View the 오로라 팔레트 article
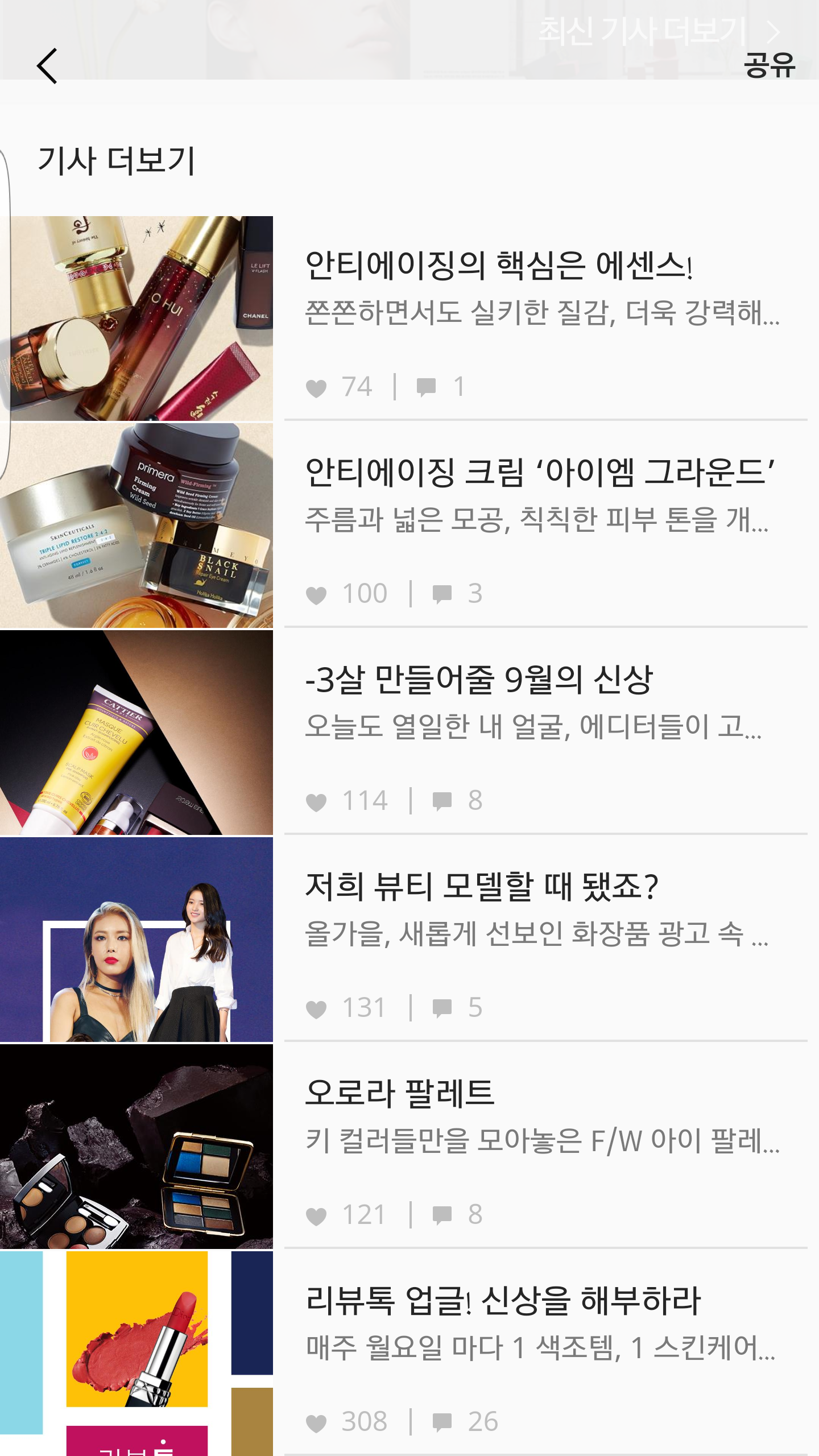This screenshot has width=819, height=1456. (399, 1094)
